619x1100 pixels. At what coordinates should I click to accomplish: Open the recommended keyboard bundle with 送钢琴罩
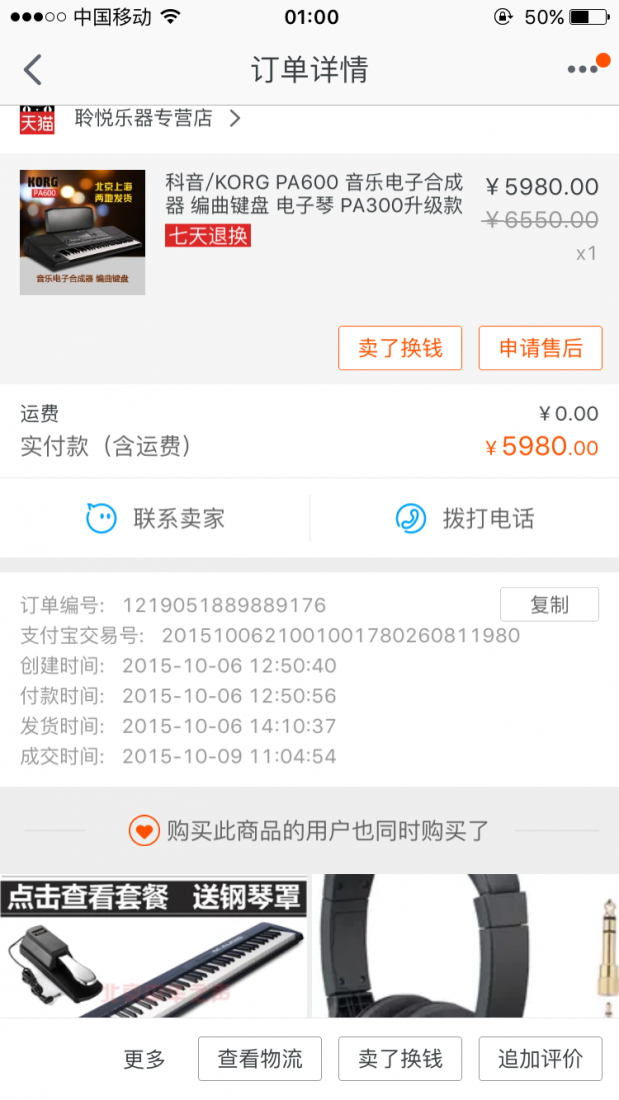[153, 946]
